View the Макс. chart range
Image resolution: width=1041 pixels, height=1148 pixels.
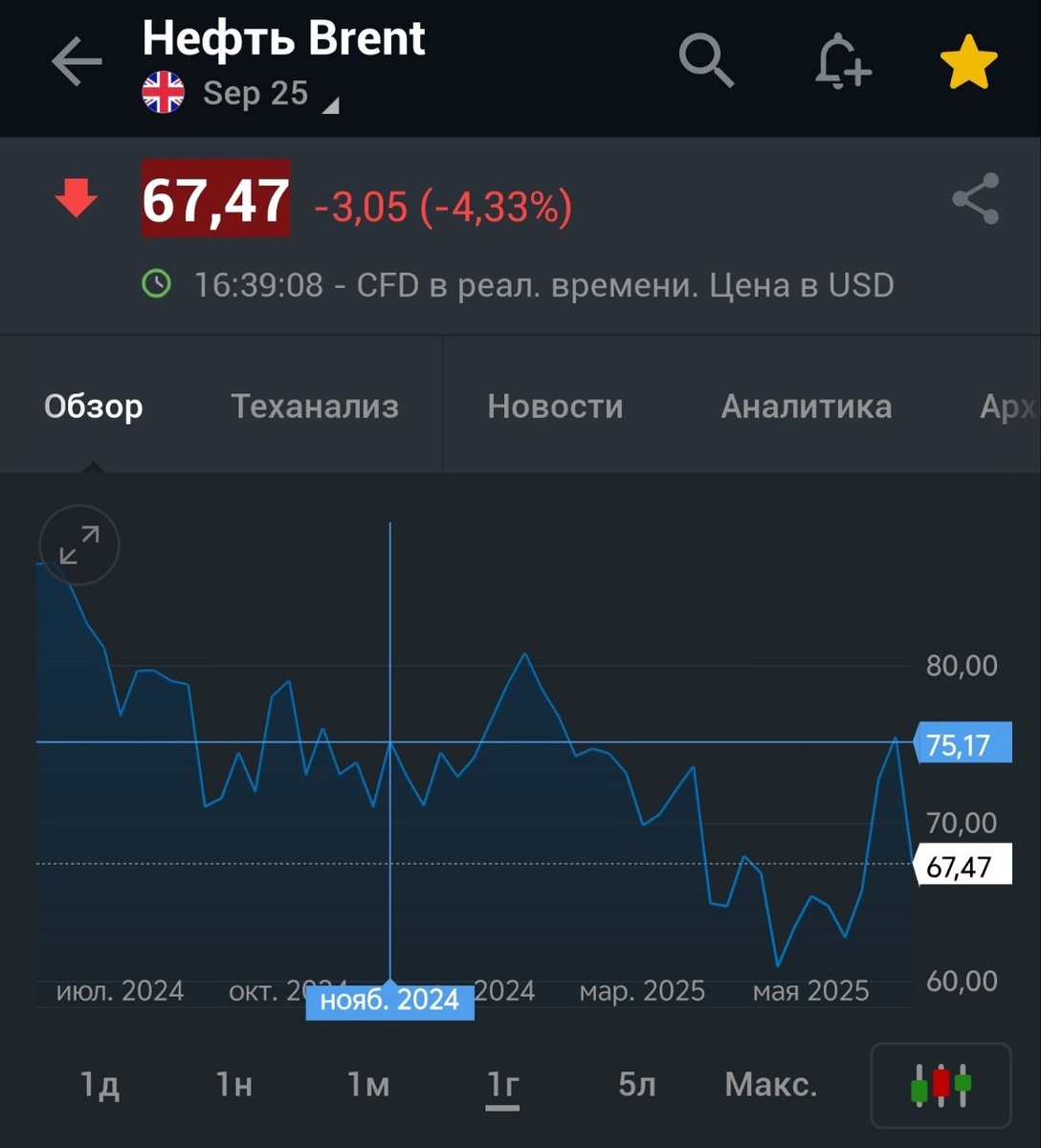[771, 1085]
